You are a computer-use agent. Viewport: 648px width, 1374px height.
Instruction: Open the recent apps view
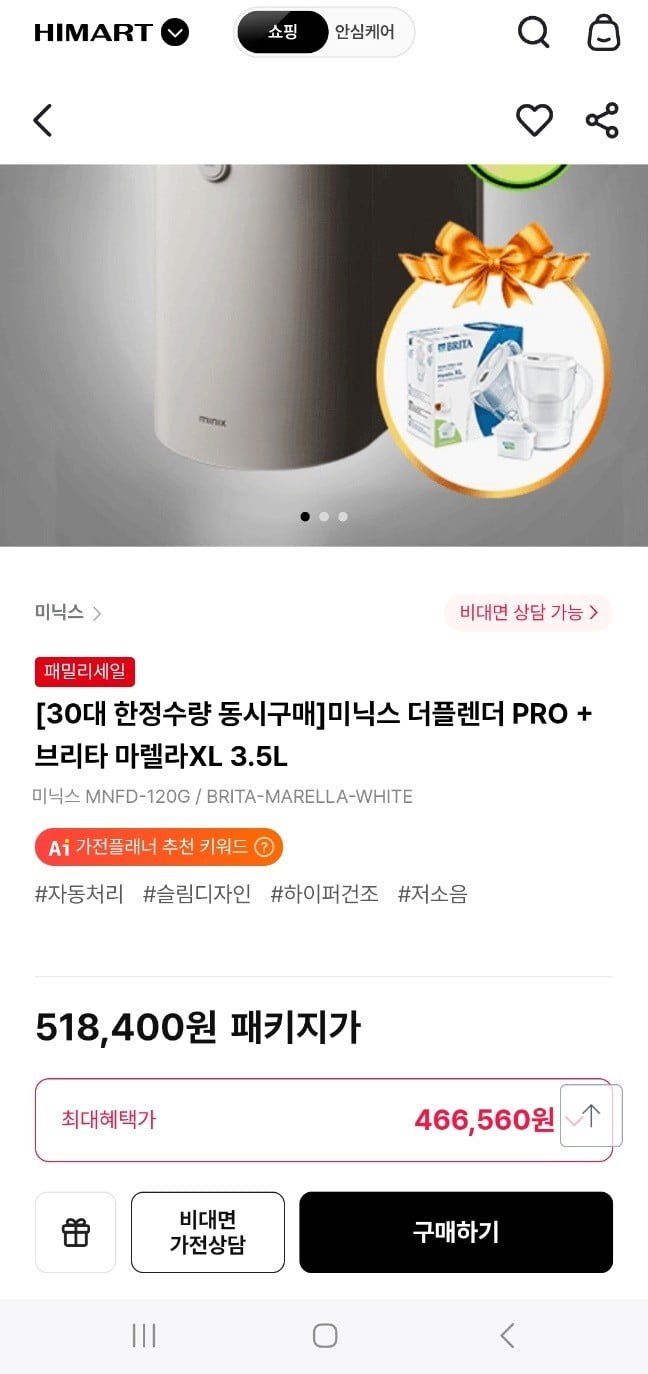144,1335
